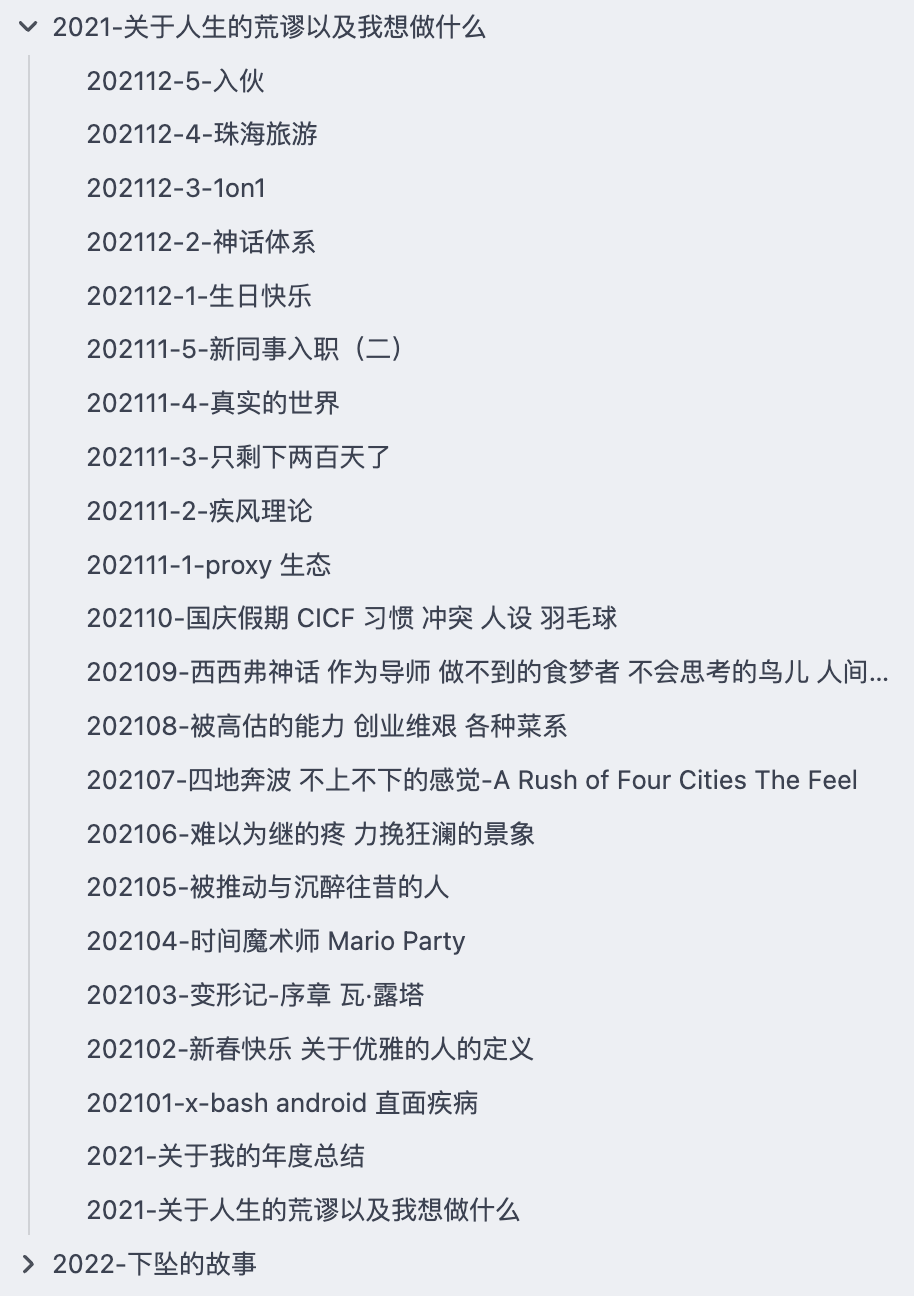View the 202101-x-bash android 直面疾病 note
Viewport: 914px width, 1296px height.
282,1104
